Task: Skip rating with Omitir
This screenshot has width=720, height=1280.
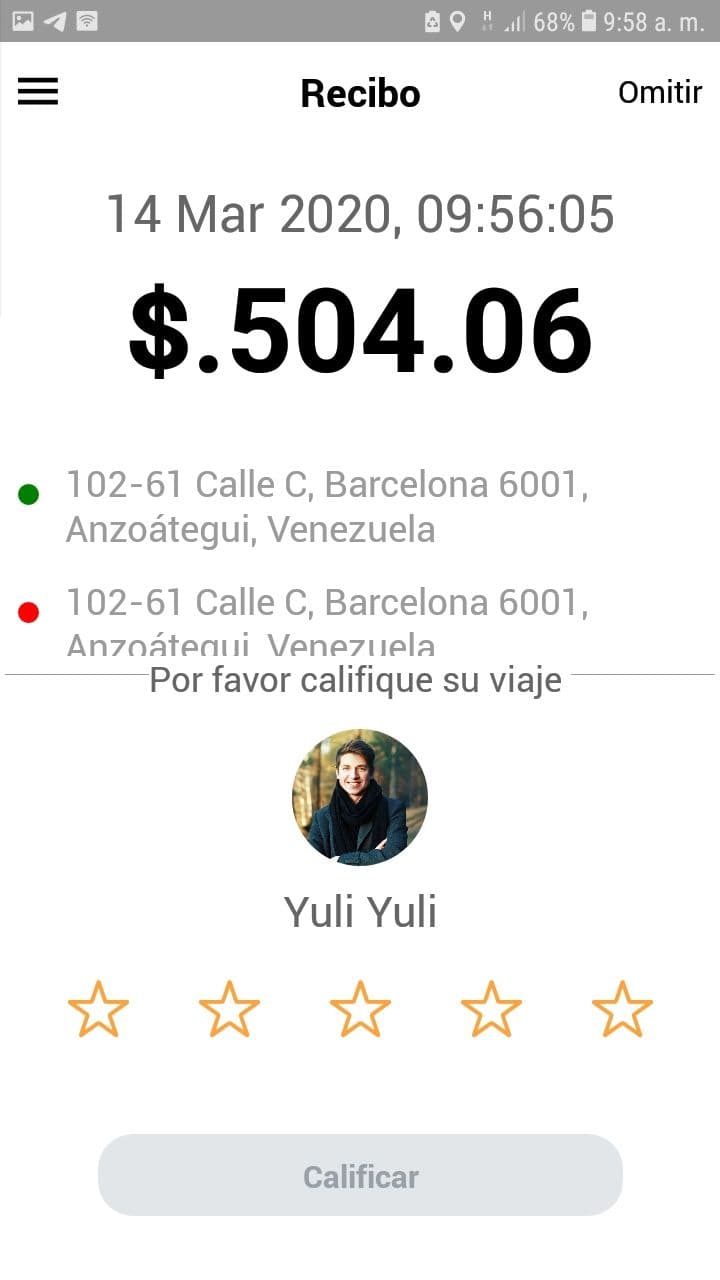Action: click(660, 92)
